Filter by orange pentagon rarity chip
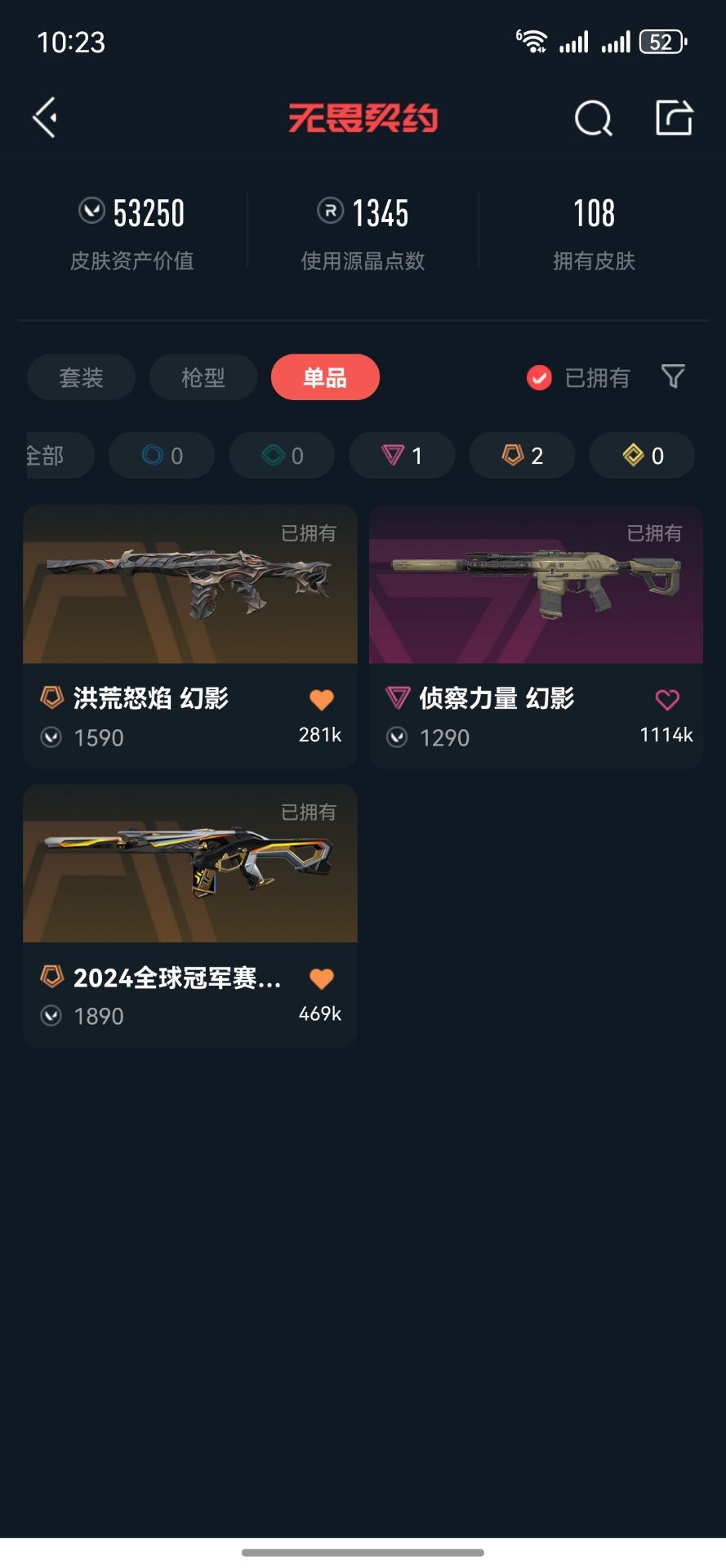Image resolution: width=726 pixels, height=1568 pixels. pyautogui.click(x=522, y=455)
